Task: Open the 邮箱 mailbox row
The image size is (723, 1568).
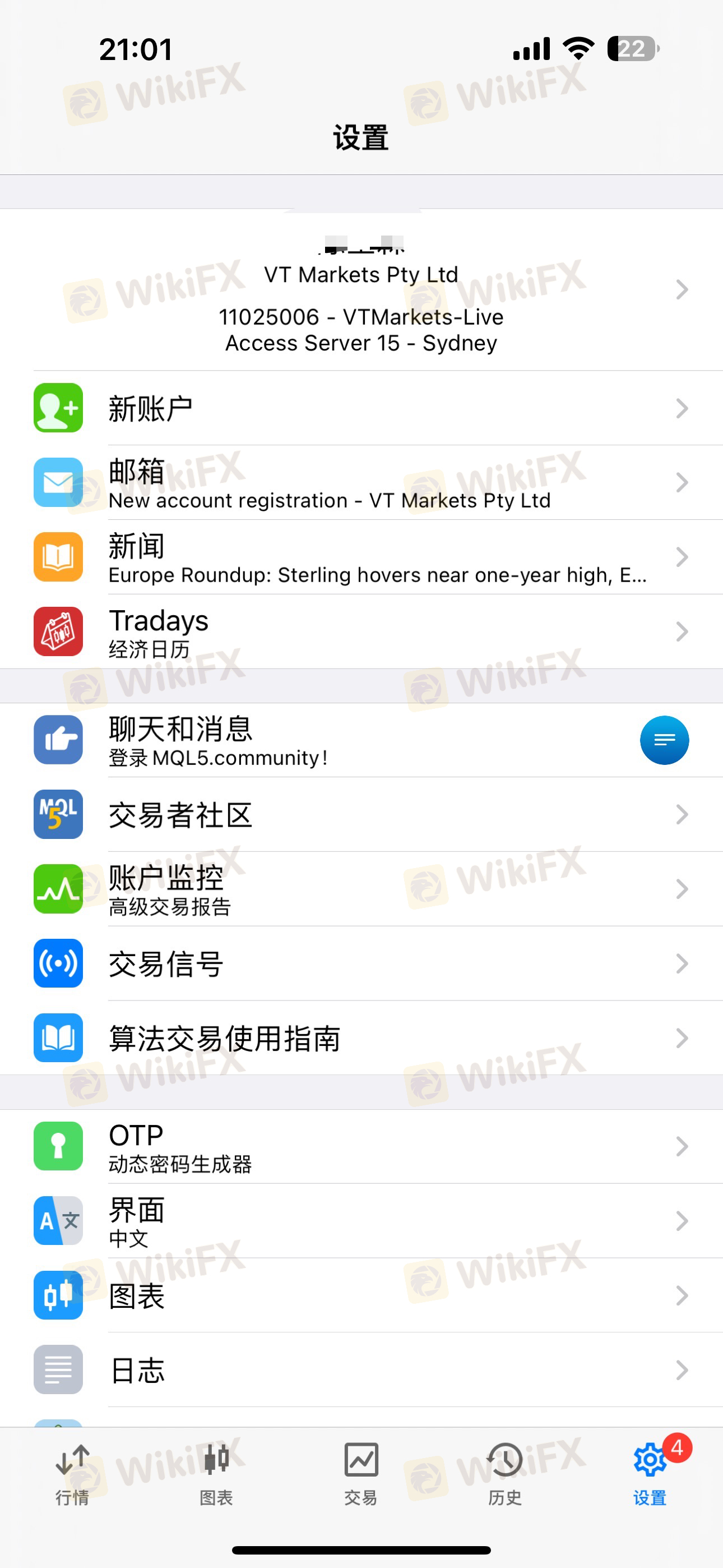Action: coord(361,483)
